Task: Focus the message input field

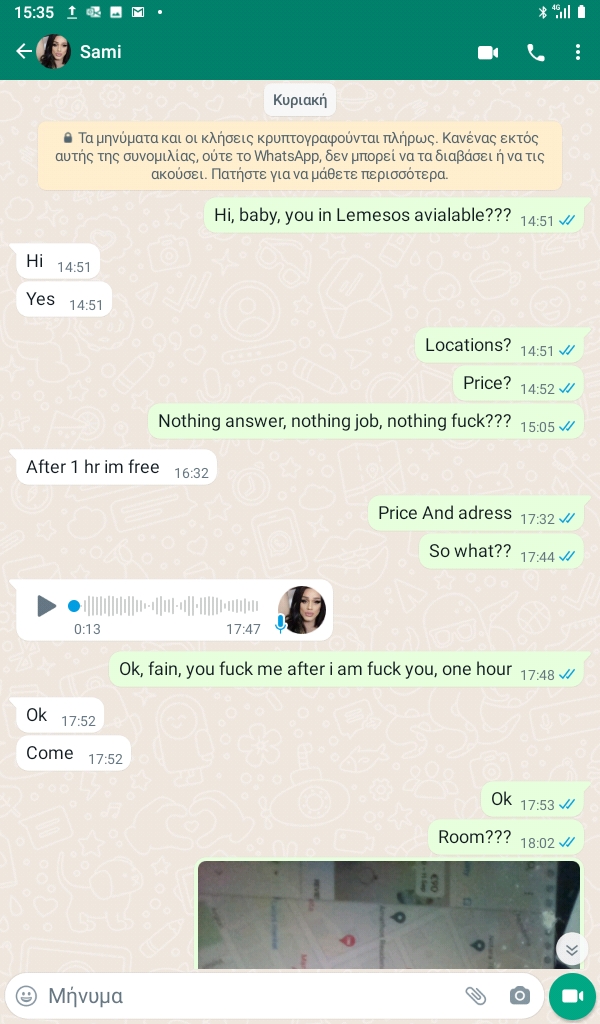Action: [x=250, y=996]
